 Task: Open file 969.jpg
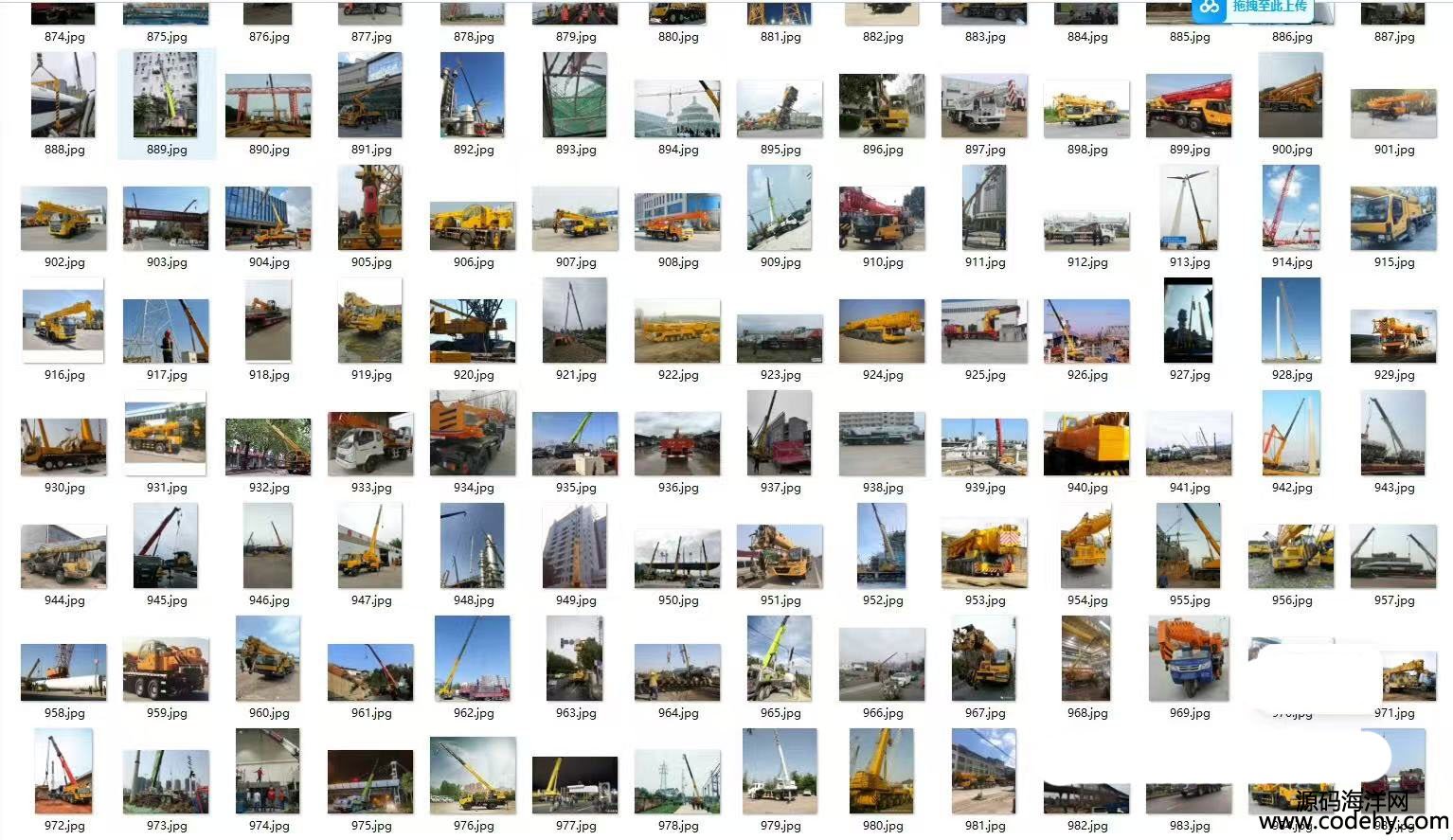click(x=1189, y=659)
